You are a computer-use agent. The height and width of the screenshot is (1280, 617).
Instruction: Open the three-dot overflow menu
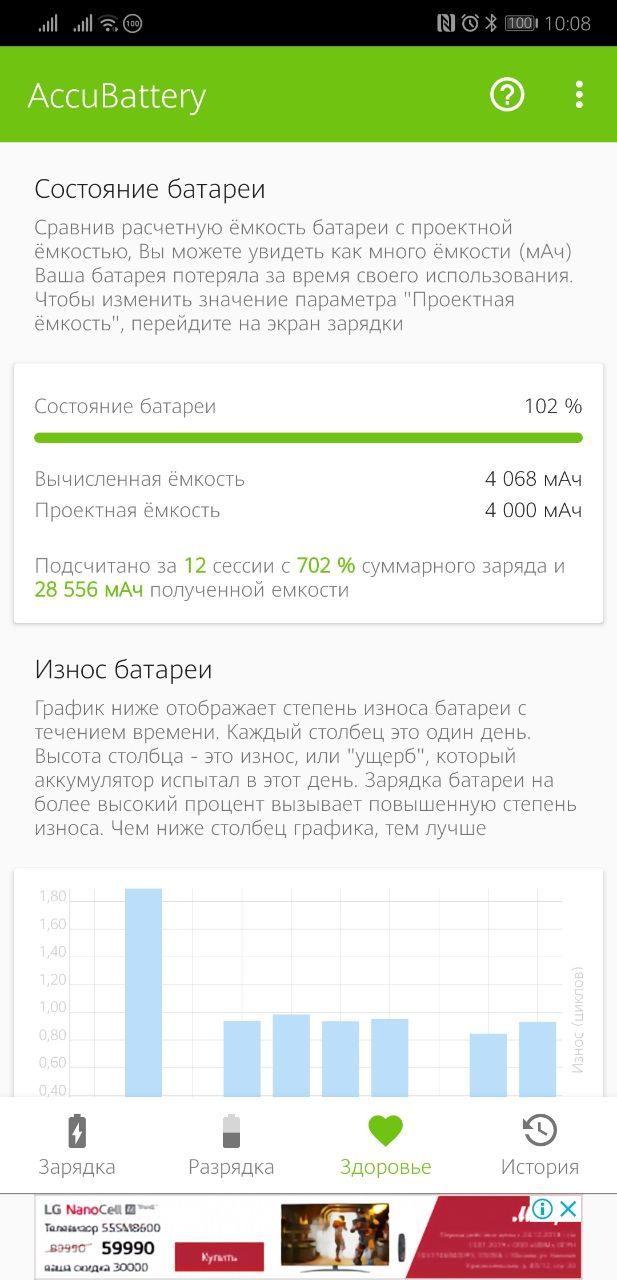tap(579, 95)
